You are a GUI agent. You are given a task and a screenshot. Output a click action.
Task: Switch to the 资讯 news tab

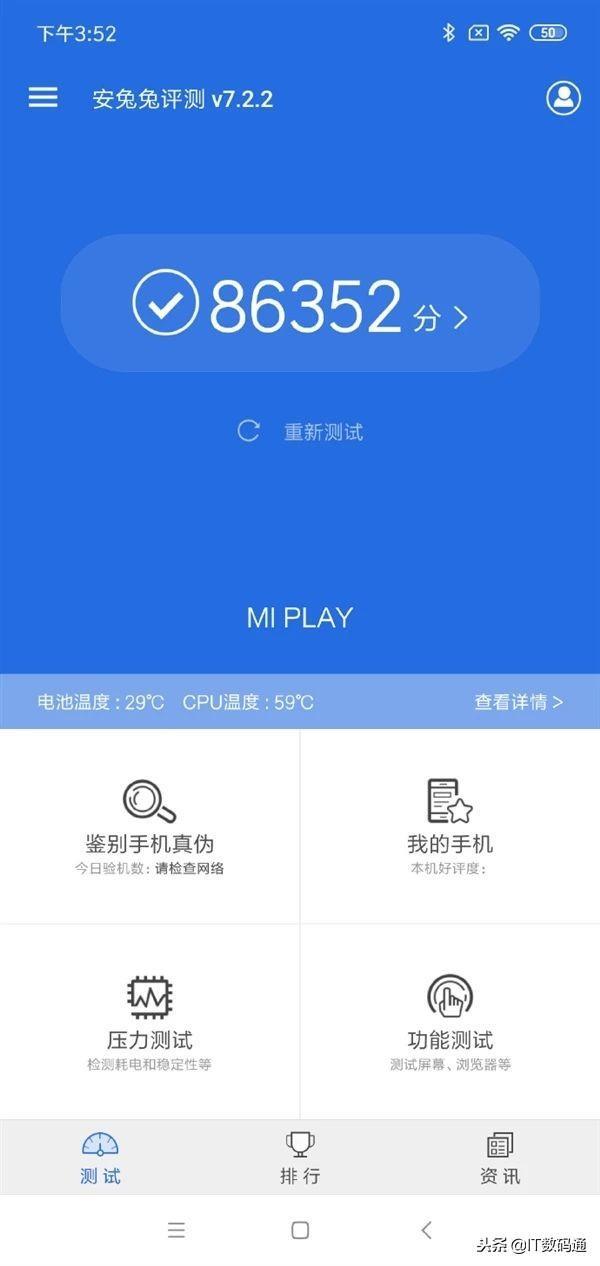(500, 1158)
